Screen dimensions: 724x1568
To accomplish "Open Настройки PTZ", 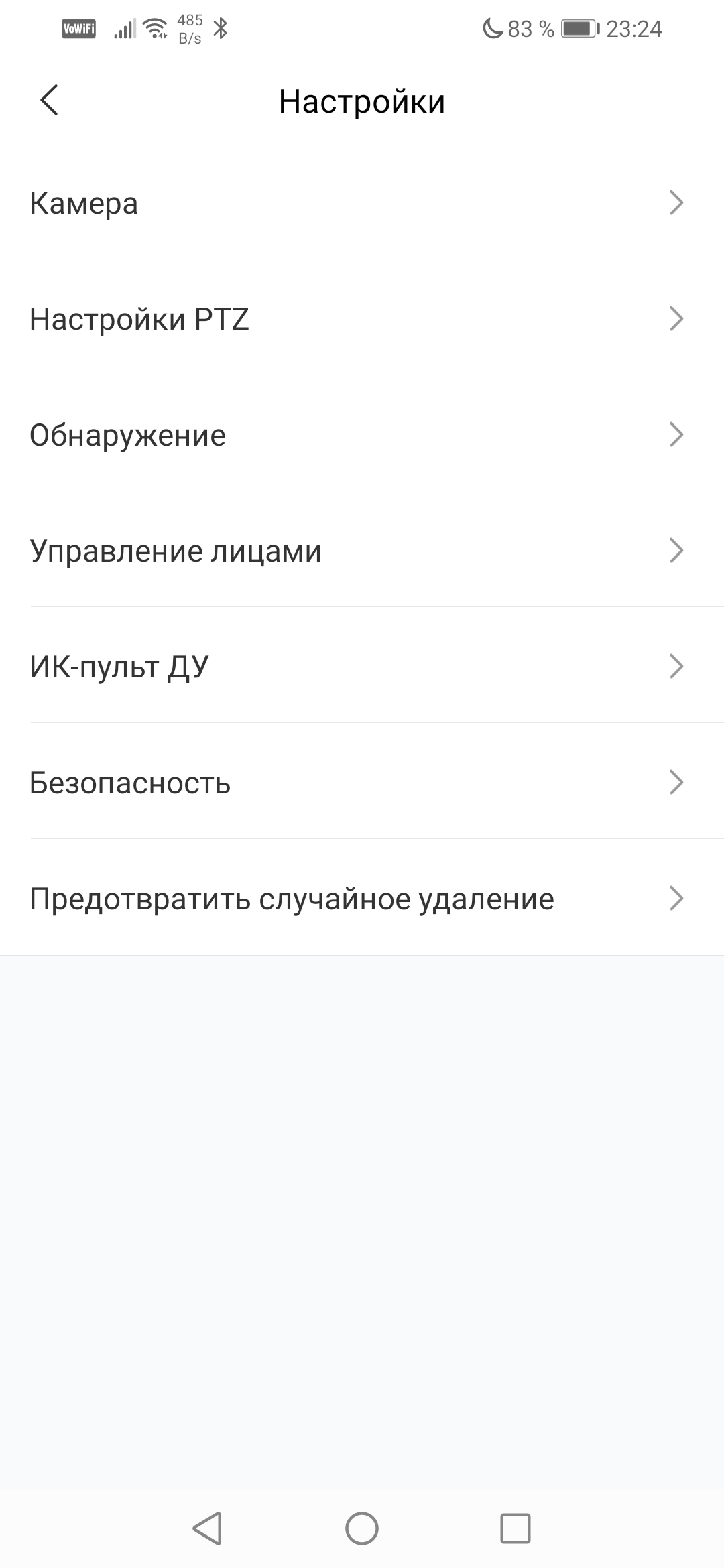I will pyautogui.click(x=362, y=318).
